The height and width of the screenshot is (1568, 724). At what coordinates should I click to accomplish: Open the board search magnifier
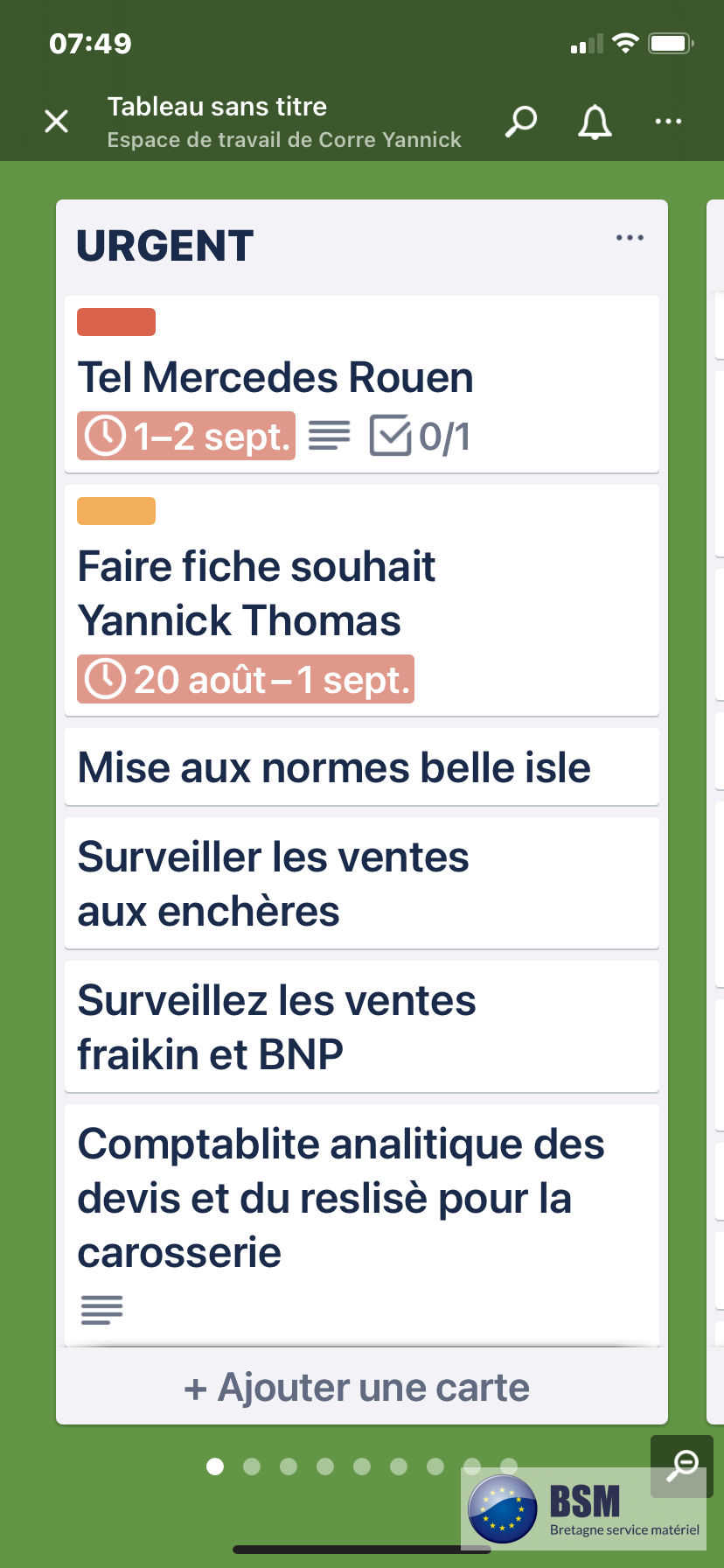(521, 122)
